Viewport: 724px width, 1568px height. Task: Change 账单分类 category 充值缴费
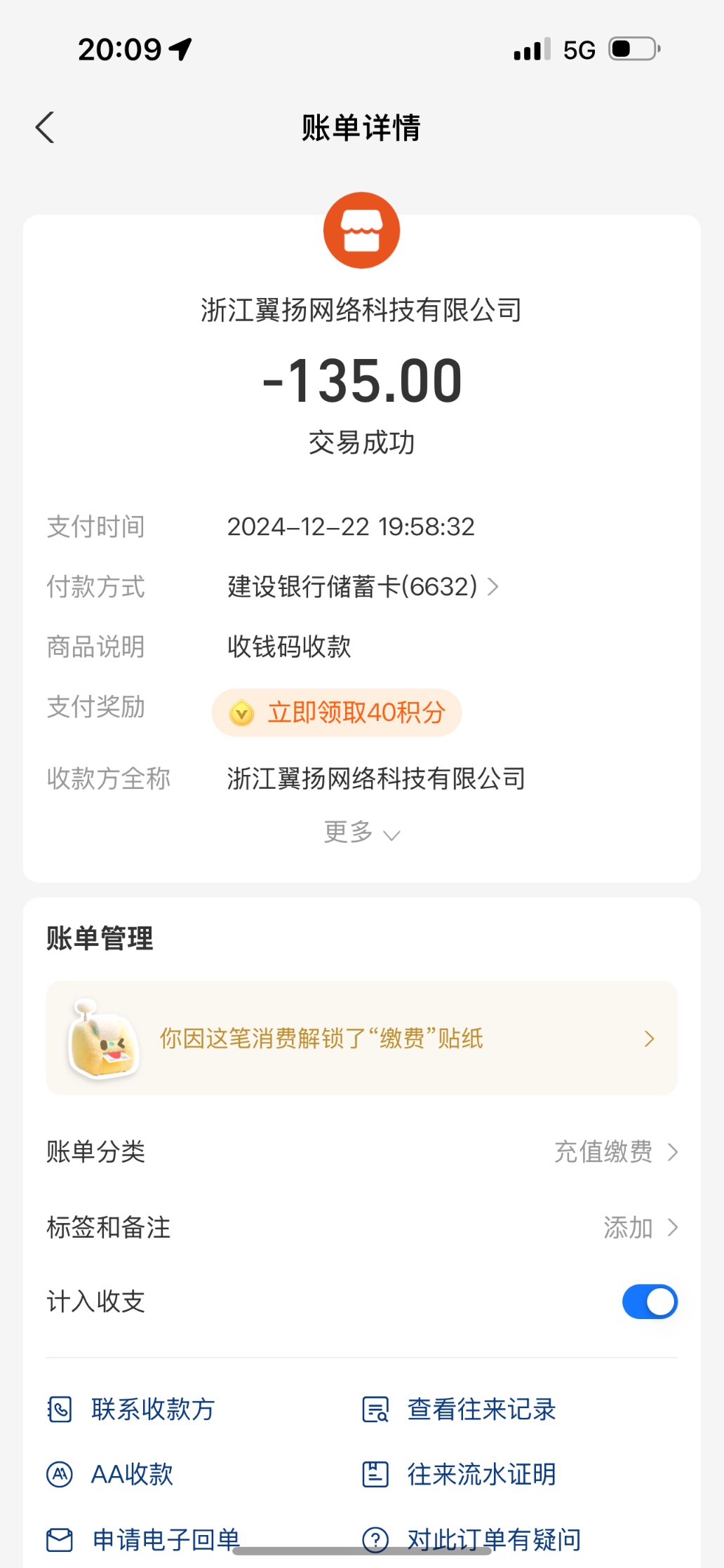tap(615, 1151)
